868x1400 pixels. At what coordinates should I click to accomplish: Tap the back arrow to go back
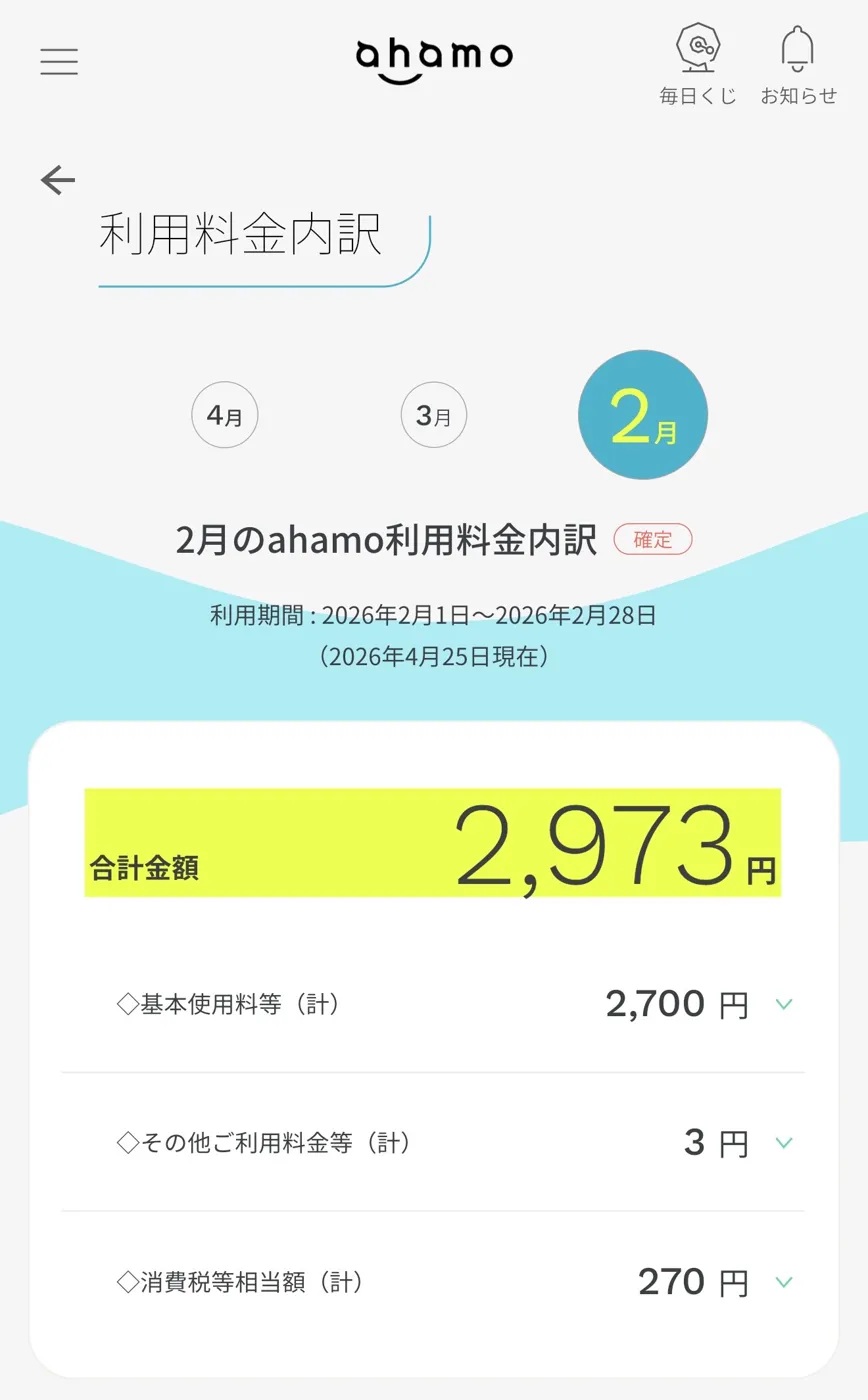tap(58, 180)
